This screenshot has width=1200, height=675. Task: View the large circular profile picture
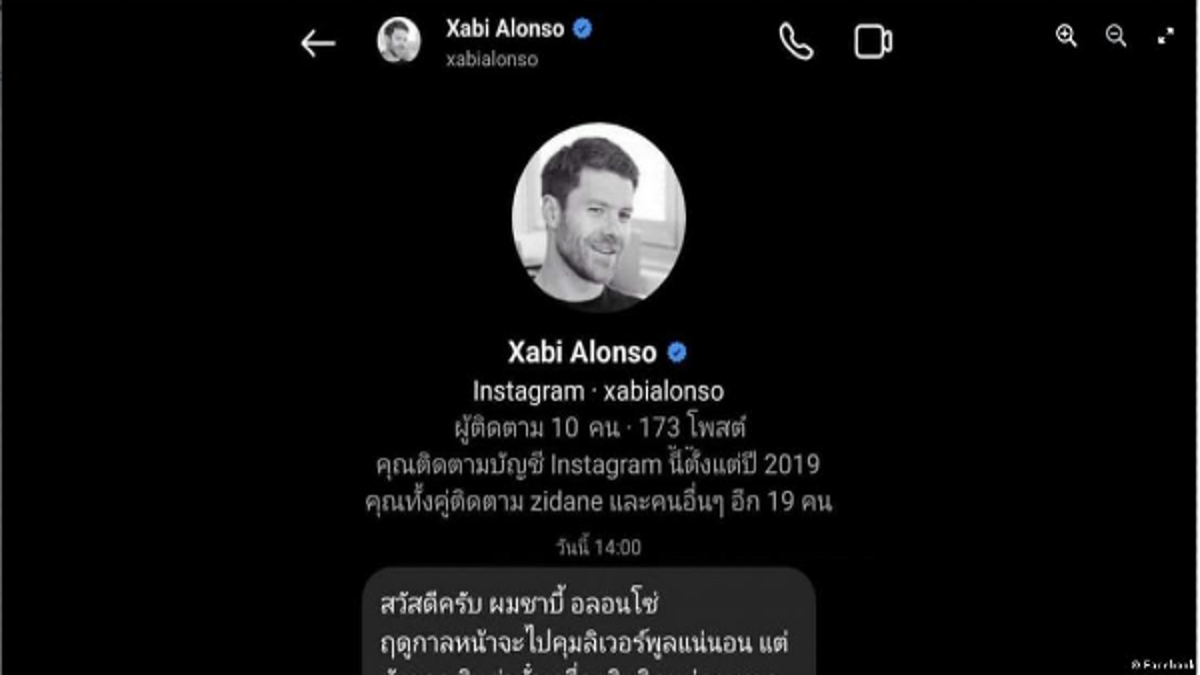598,217
